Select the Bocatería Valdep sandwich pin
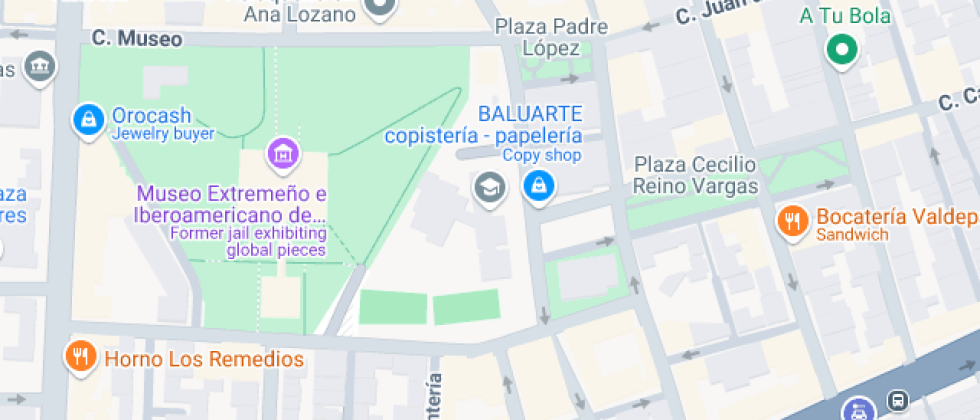This screenshot has width=980, height=420. coord(793,221)
